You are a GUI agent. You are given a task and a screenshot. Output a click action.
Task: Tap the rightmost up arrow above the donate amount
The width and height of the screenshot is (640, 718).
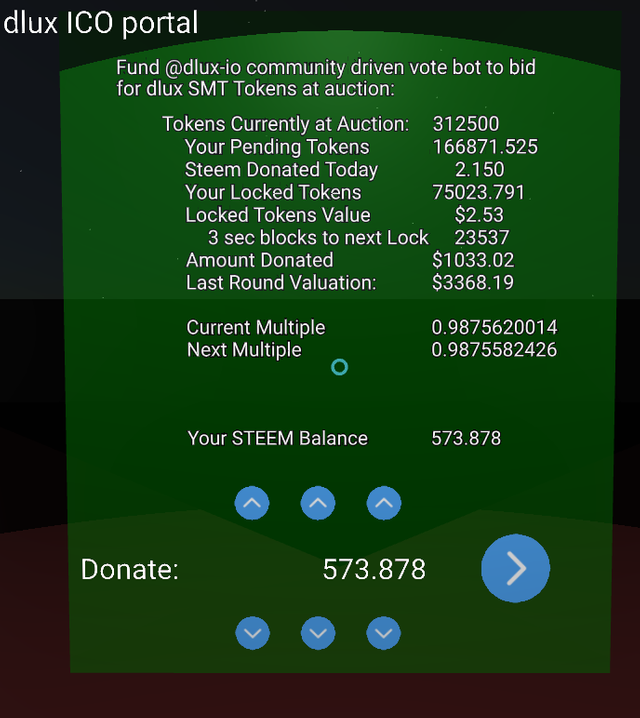click(x=384, y=503)
